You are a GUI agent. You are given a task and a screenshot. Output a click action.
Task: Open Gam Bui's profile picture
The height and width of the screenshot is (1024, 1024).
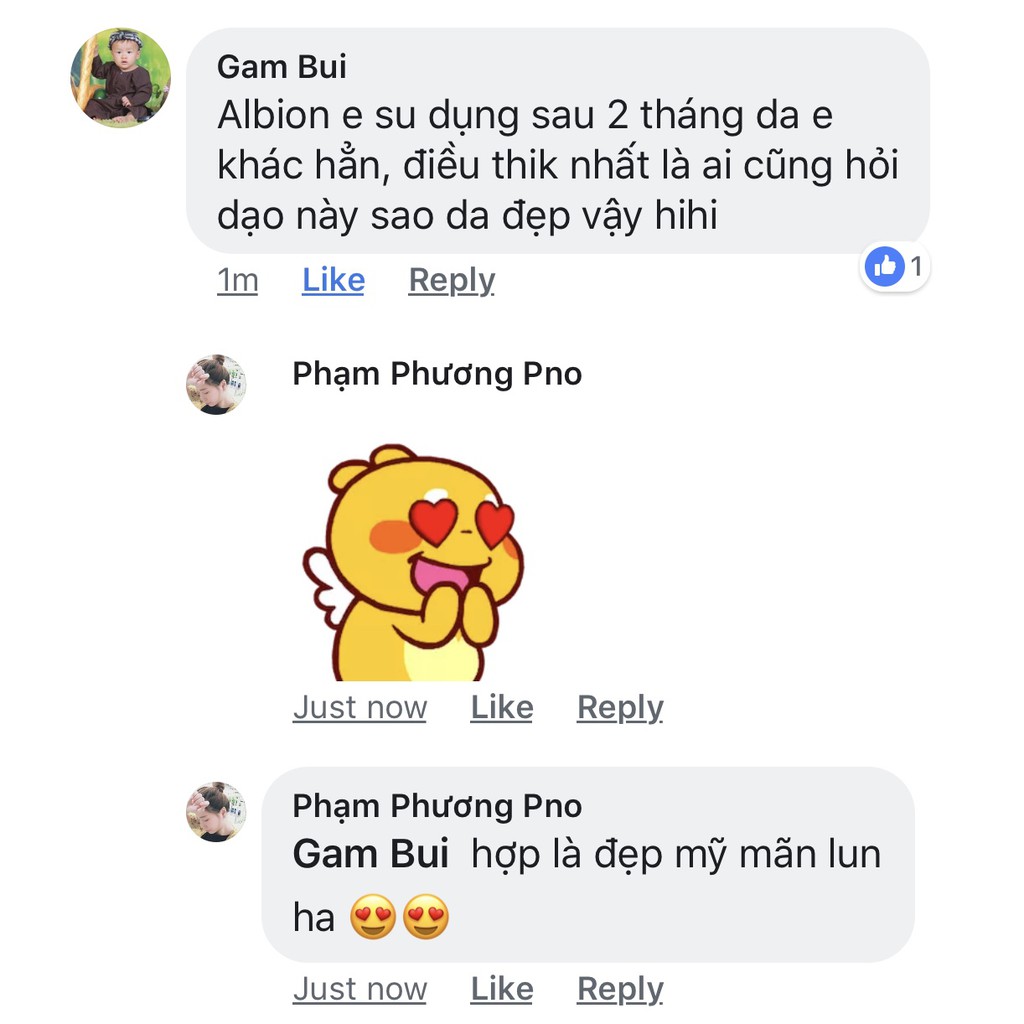pos(120,78)
